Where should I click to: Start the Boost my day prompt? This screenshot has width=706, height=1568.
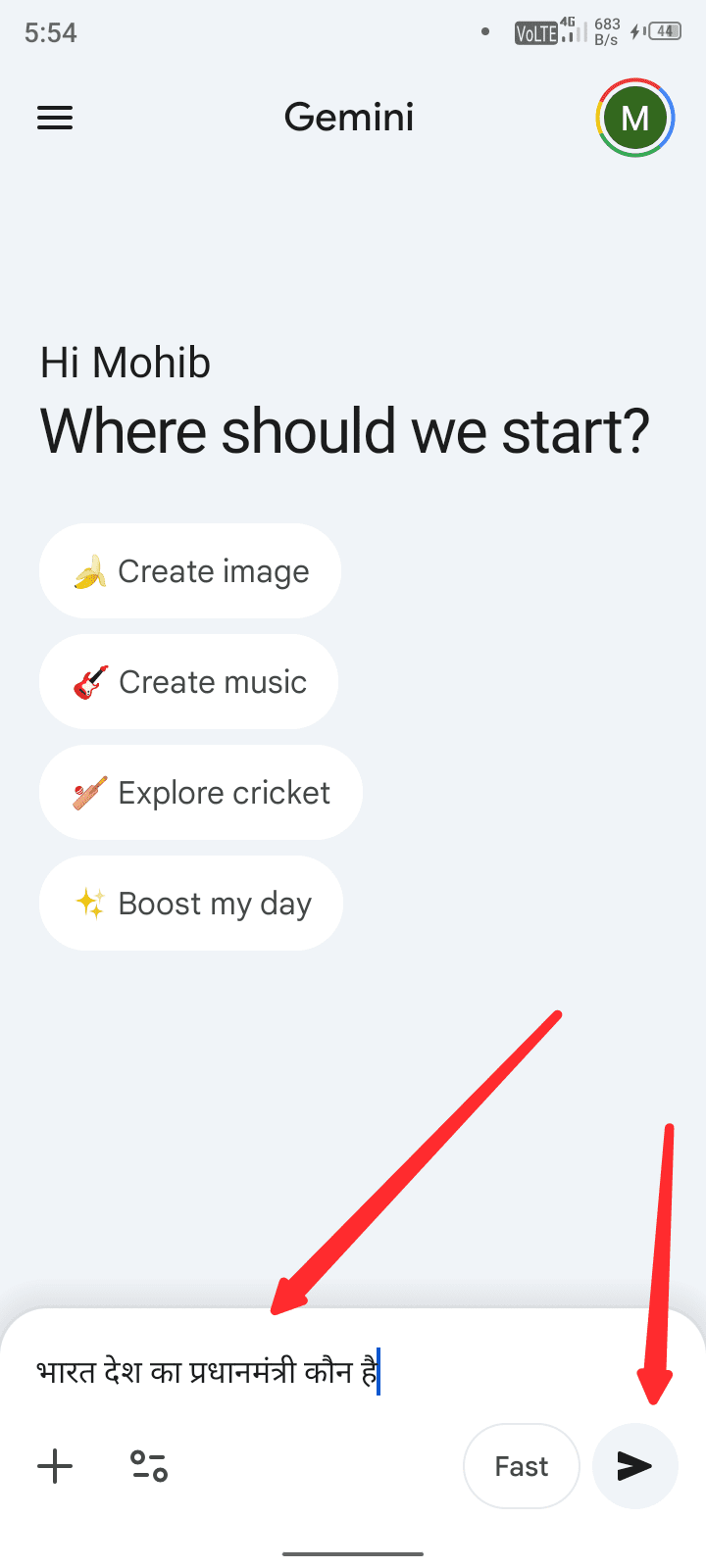191,904
